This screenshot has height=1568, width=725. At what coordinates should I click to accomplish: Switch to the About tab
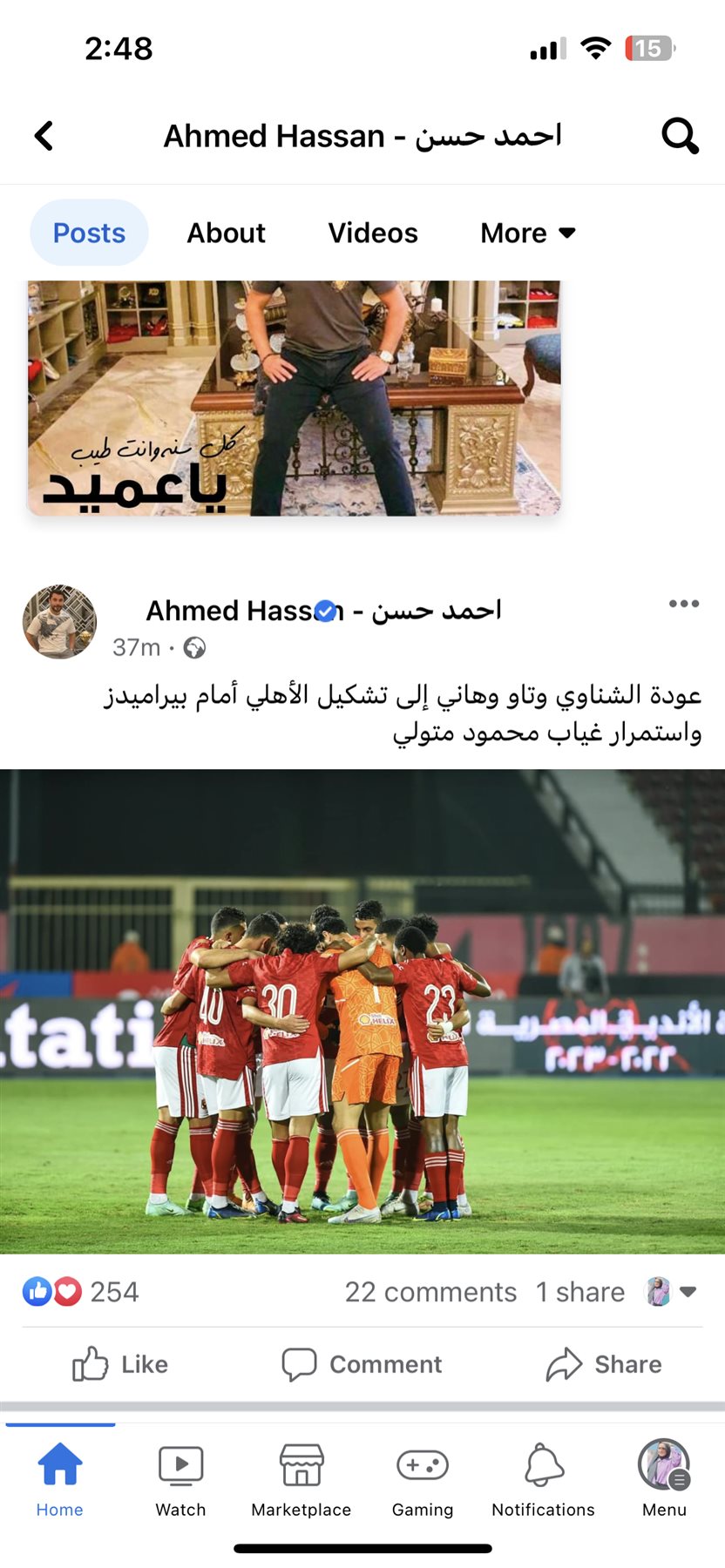pyautogui.click(x=226, y=233)
